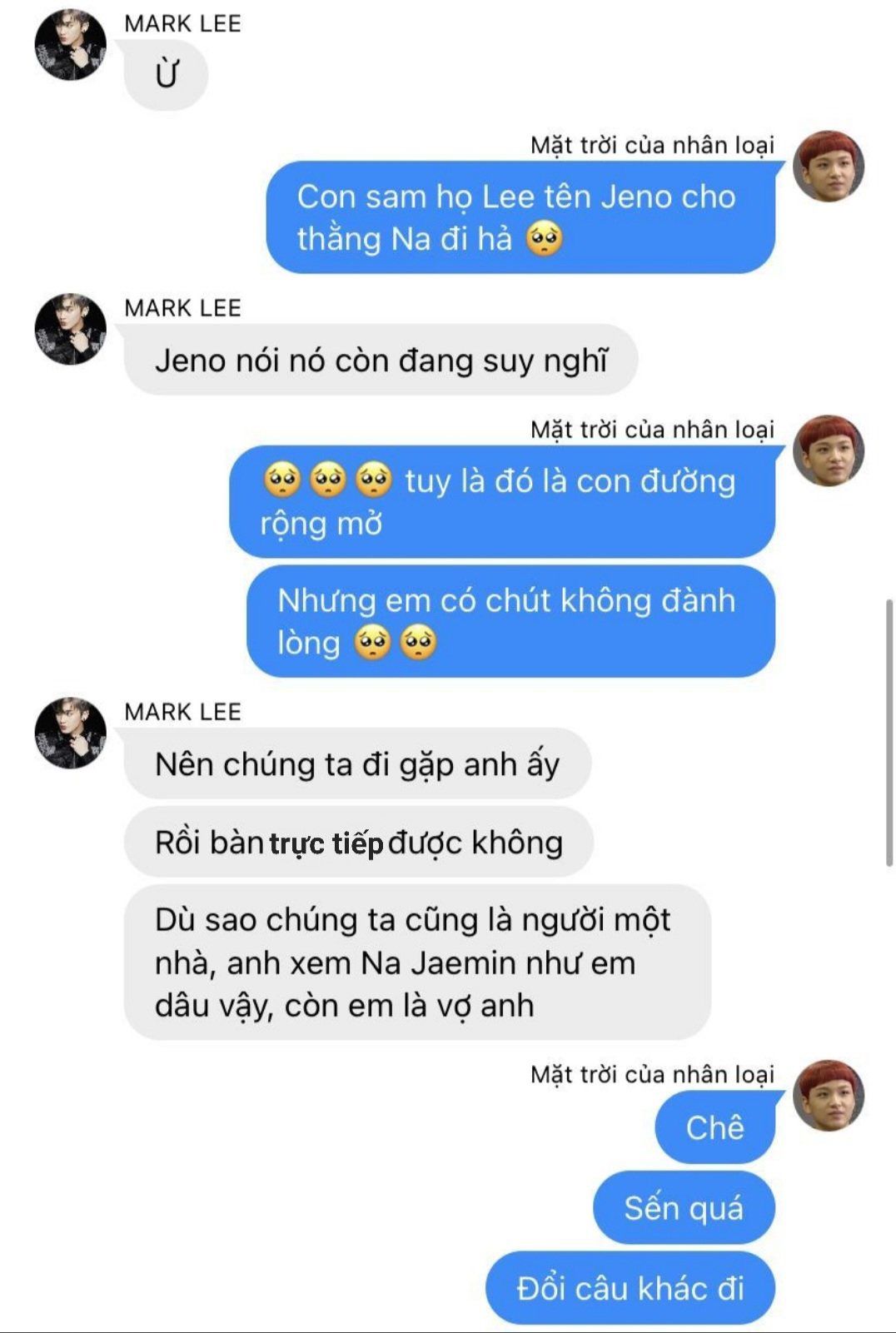This screenshot has width=896, height=1333.
Task: View Mark Lee's profile picture by "Nên chúng ta đi gặp anh ấy"
Action: (x=71, y=733)
